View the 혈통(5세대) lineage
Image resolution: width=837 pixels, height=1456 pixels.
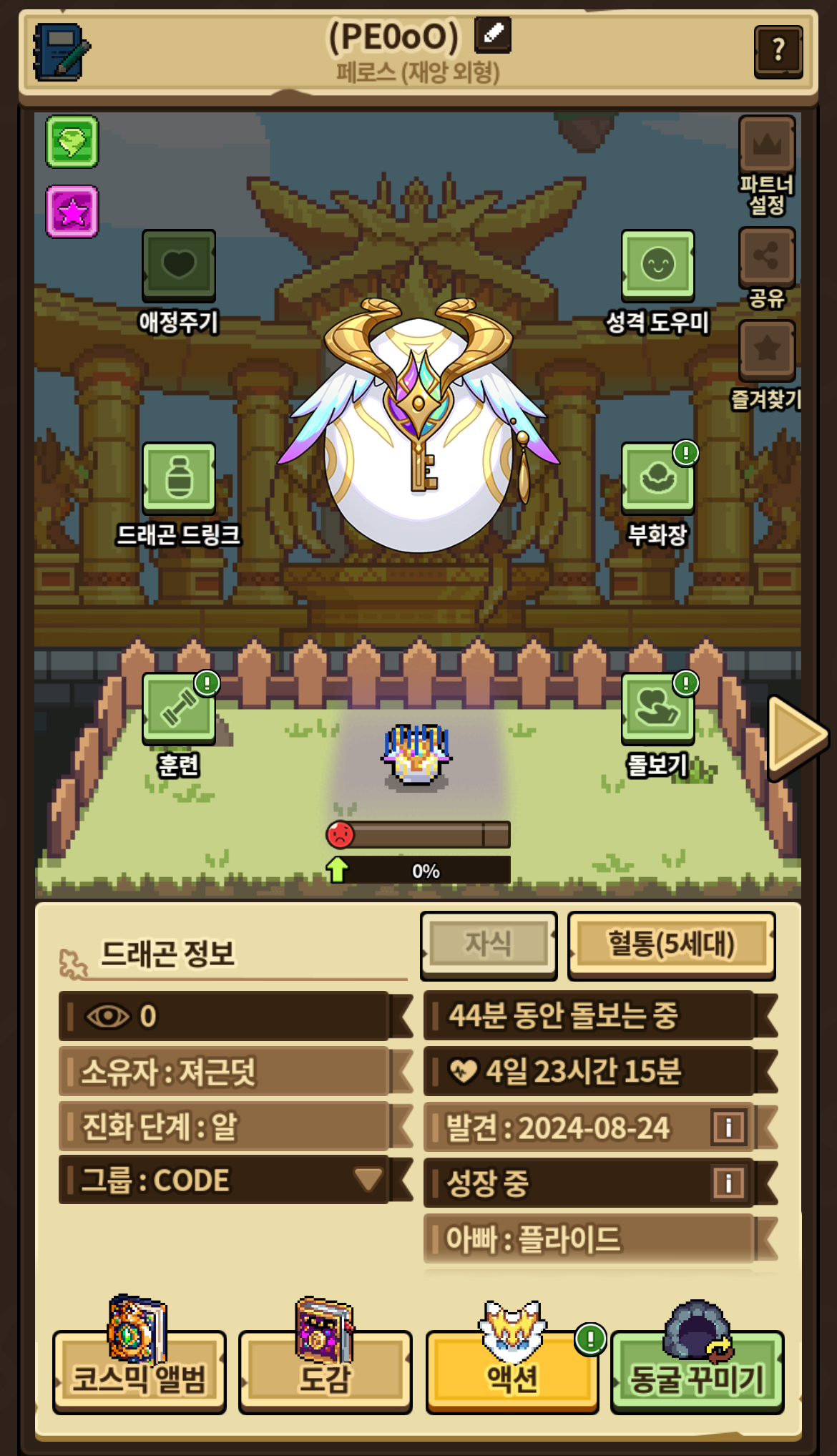pyautogui.click(x=671, y=944)
